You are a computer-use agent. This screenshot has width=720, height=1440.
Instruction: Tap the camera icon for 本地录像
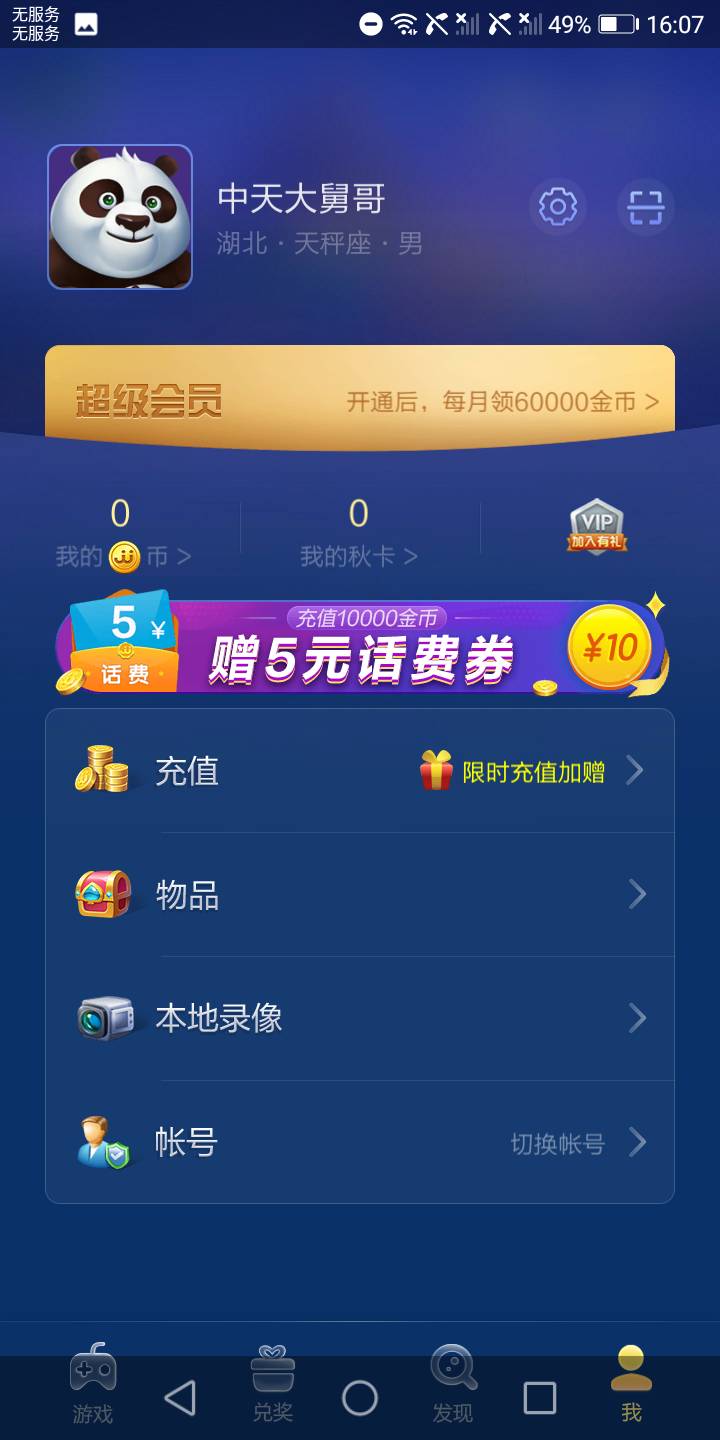106,1018
